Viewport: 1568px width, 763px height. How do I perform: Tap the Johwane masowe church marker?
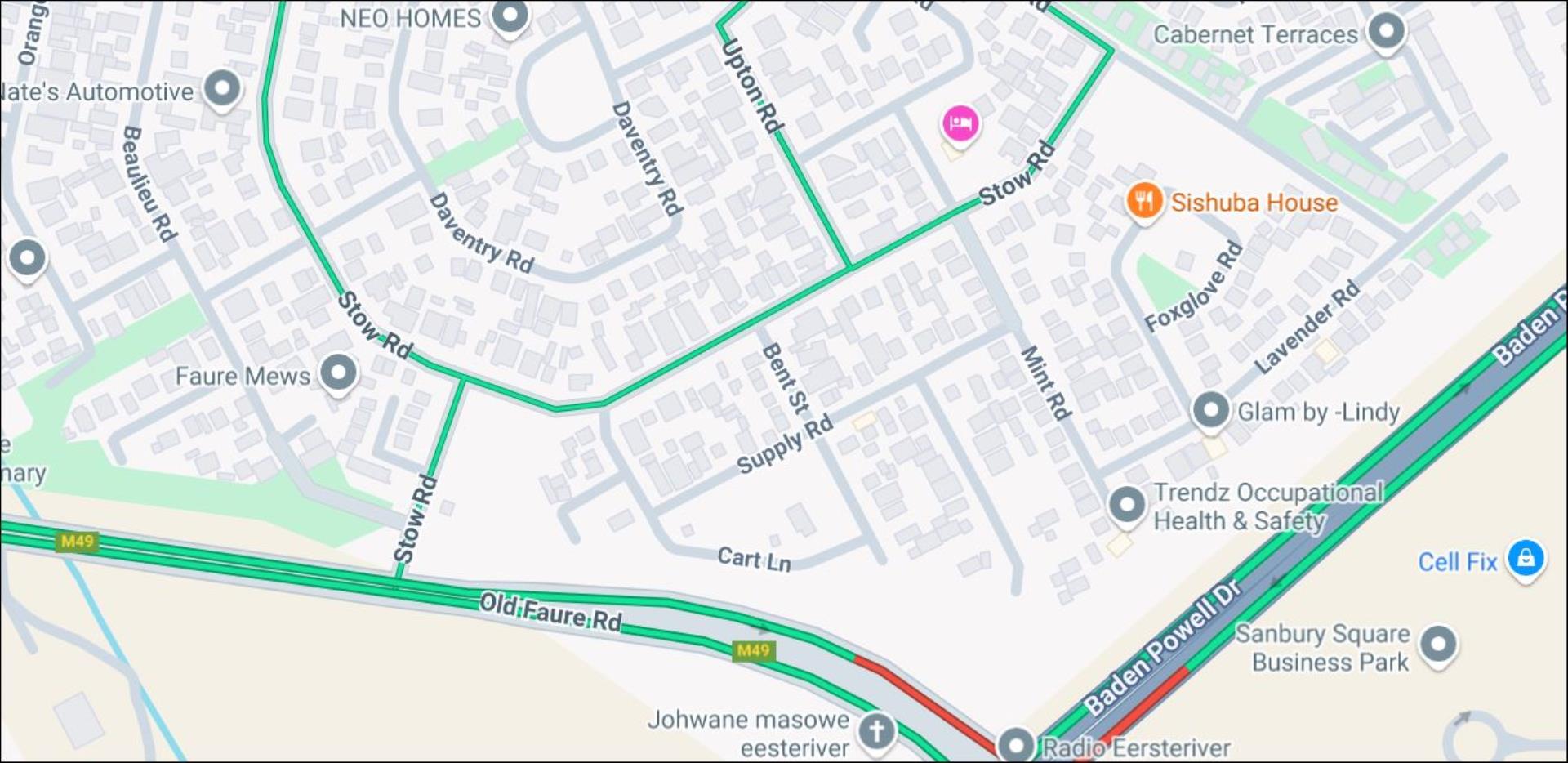(876, 730)
